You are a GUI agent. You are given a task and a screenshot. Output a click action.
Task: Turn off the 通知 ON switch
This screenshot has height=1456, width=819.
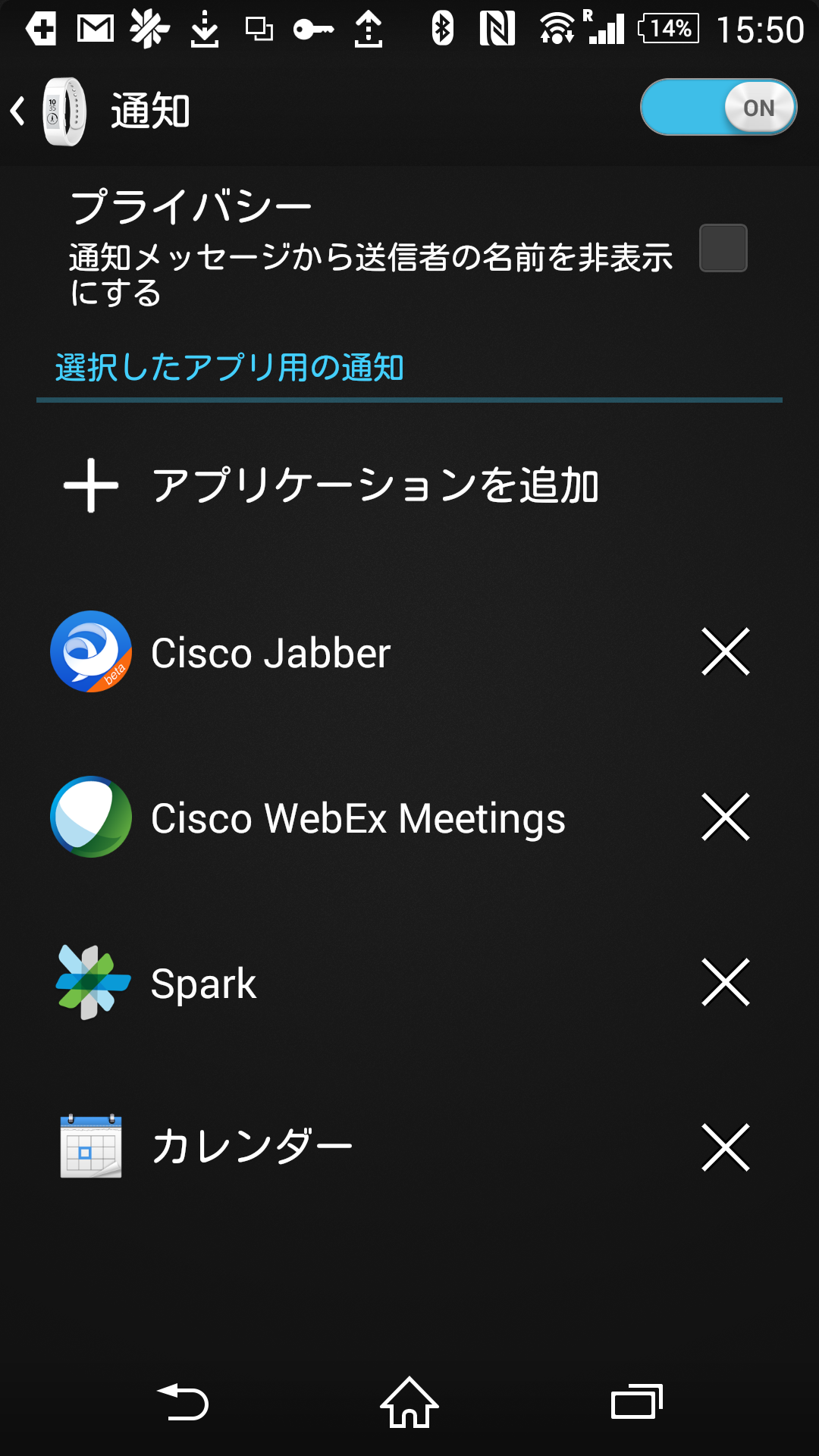[717, 108]
